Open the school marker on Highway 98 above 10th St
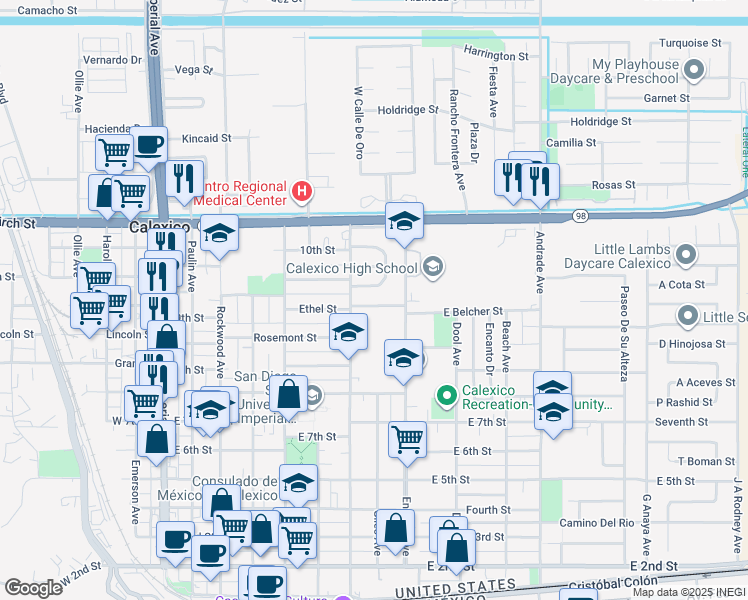 point(405,224)
